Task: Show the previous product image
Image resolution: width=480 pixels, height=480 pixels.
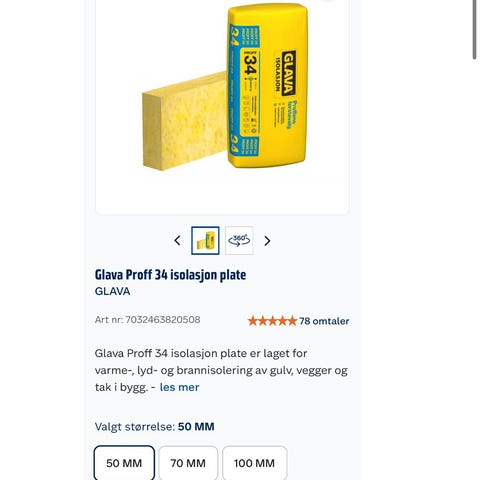Action: pyautogui.click(x=177, y=241)
